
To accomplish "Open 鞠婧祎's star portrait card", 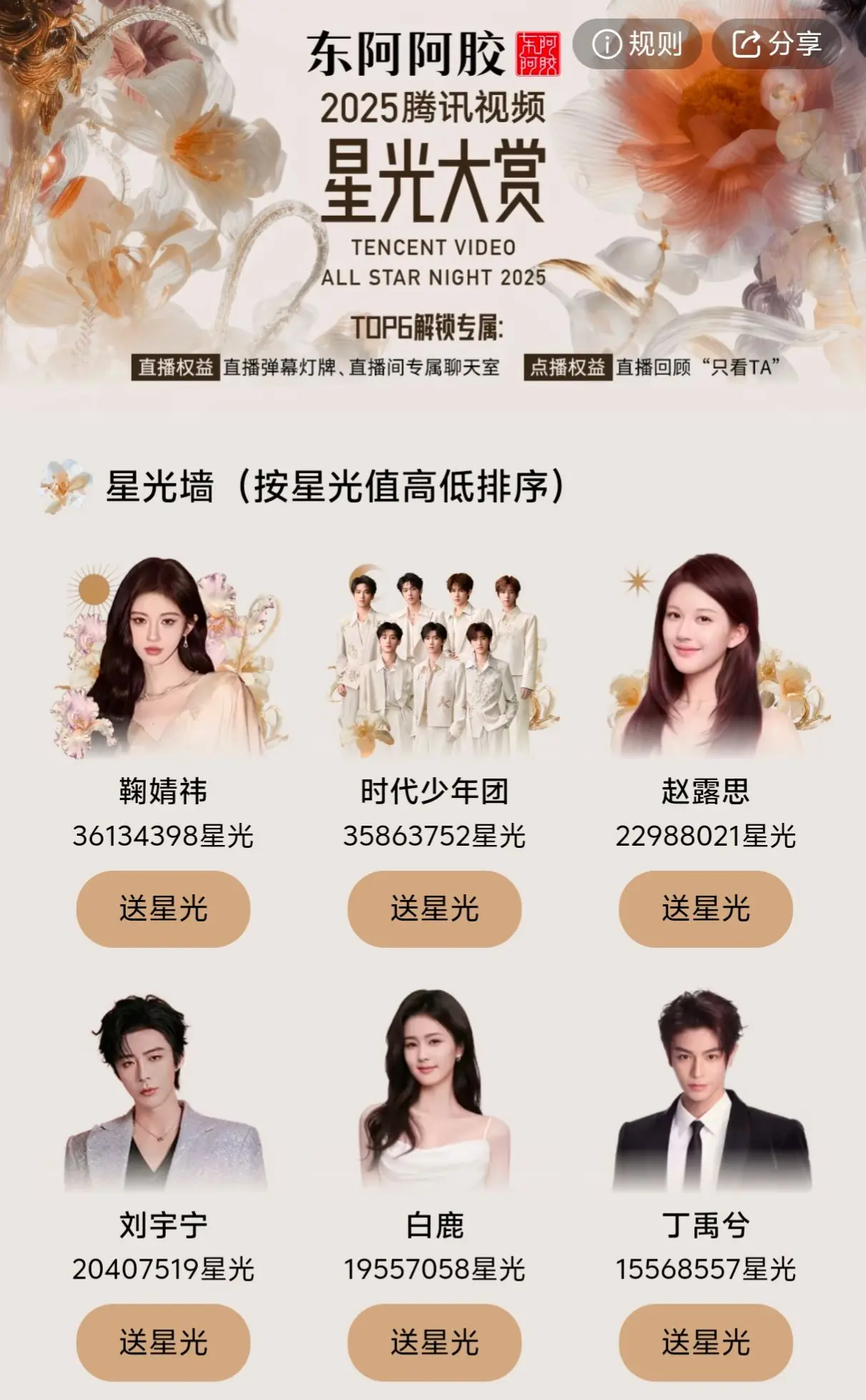I will pyautogui.click(x=163, y=657).
